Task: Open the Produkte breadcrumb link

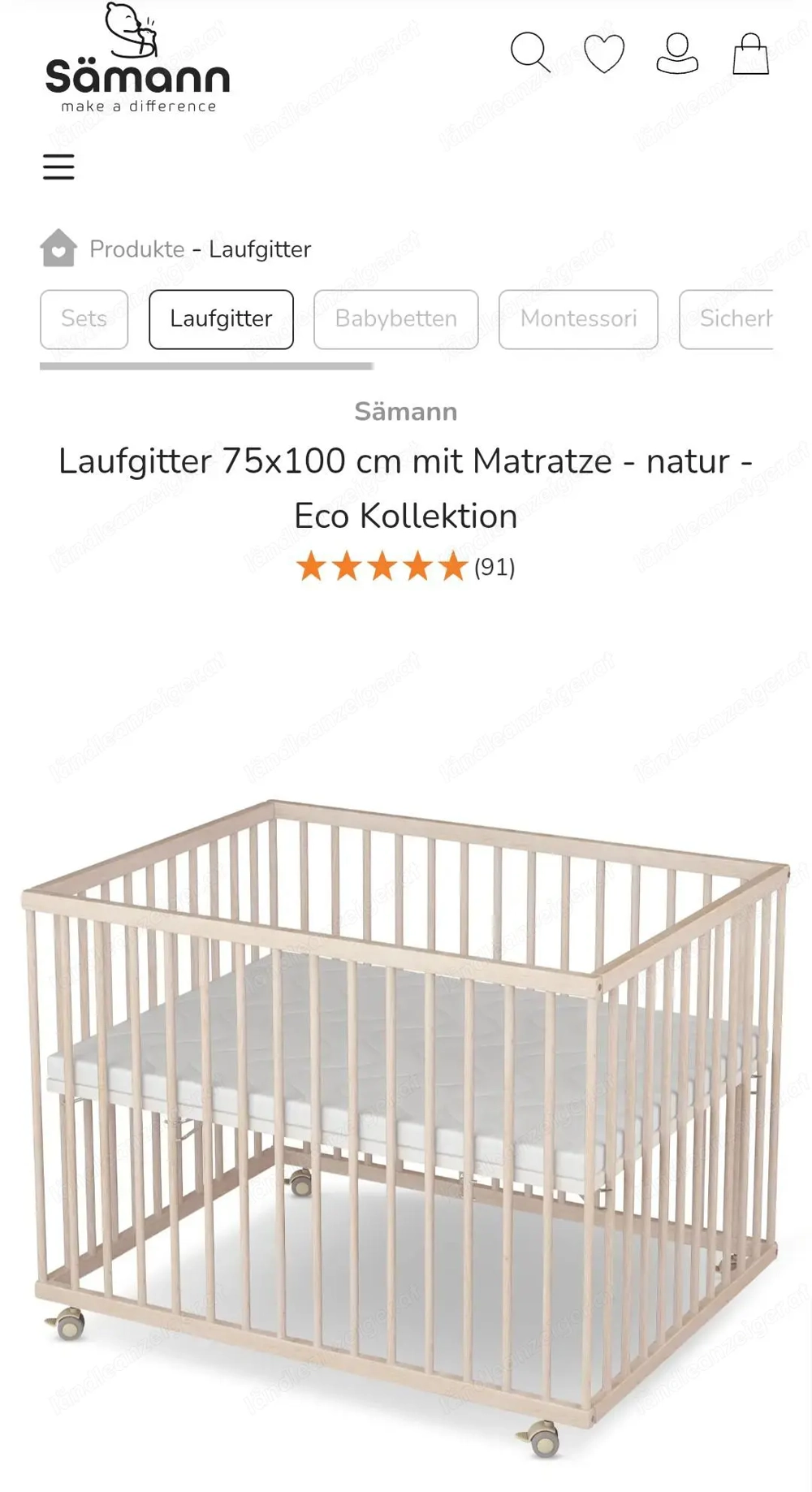Action: (x=138, y=249)
